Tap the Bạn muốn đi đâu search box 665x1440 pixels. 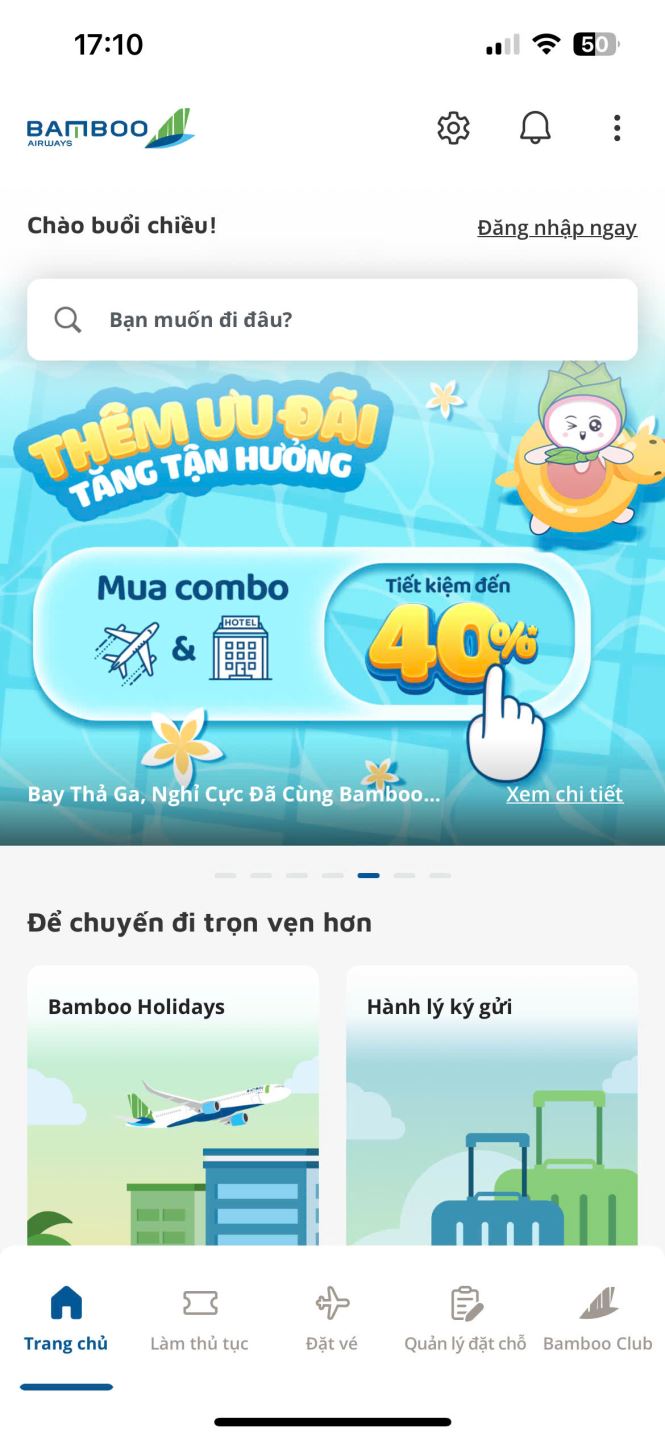[x=332, y=320]
